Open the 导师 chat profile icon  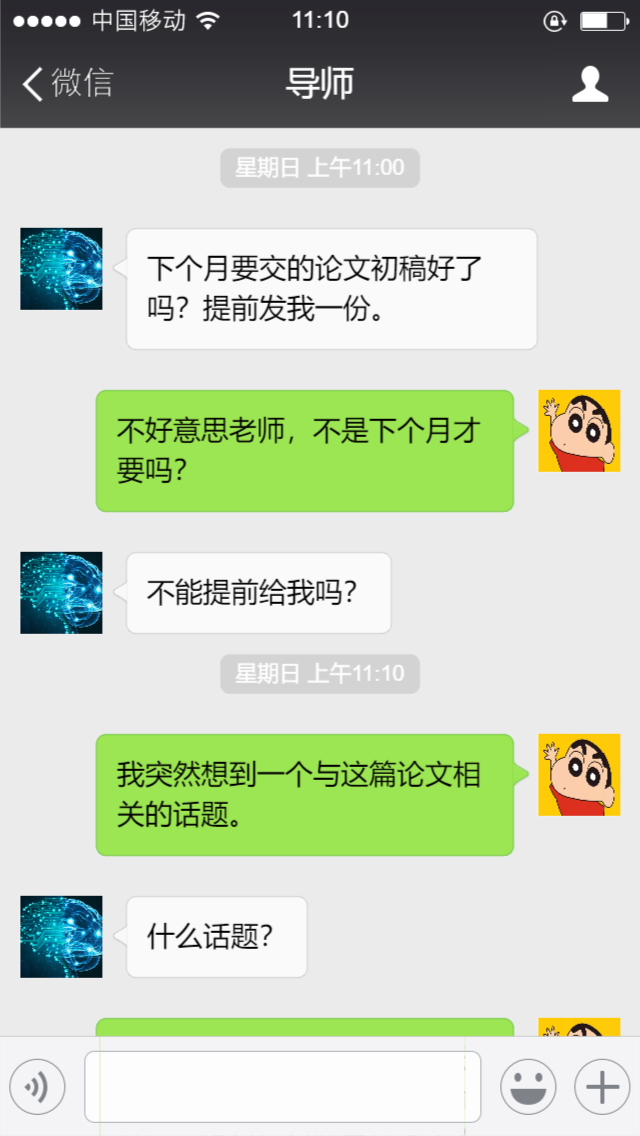(x=590, y=84)
